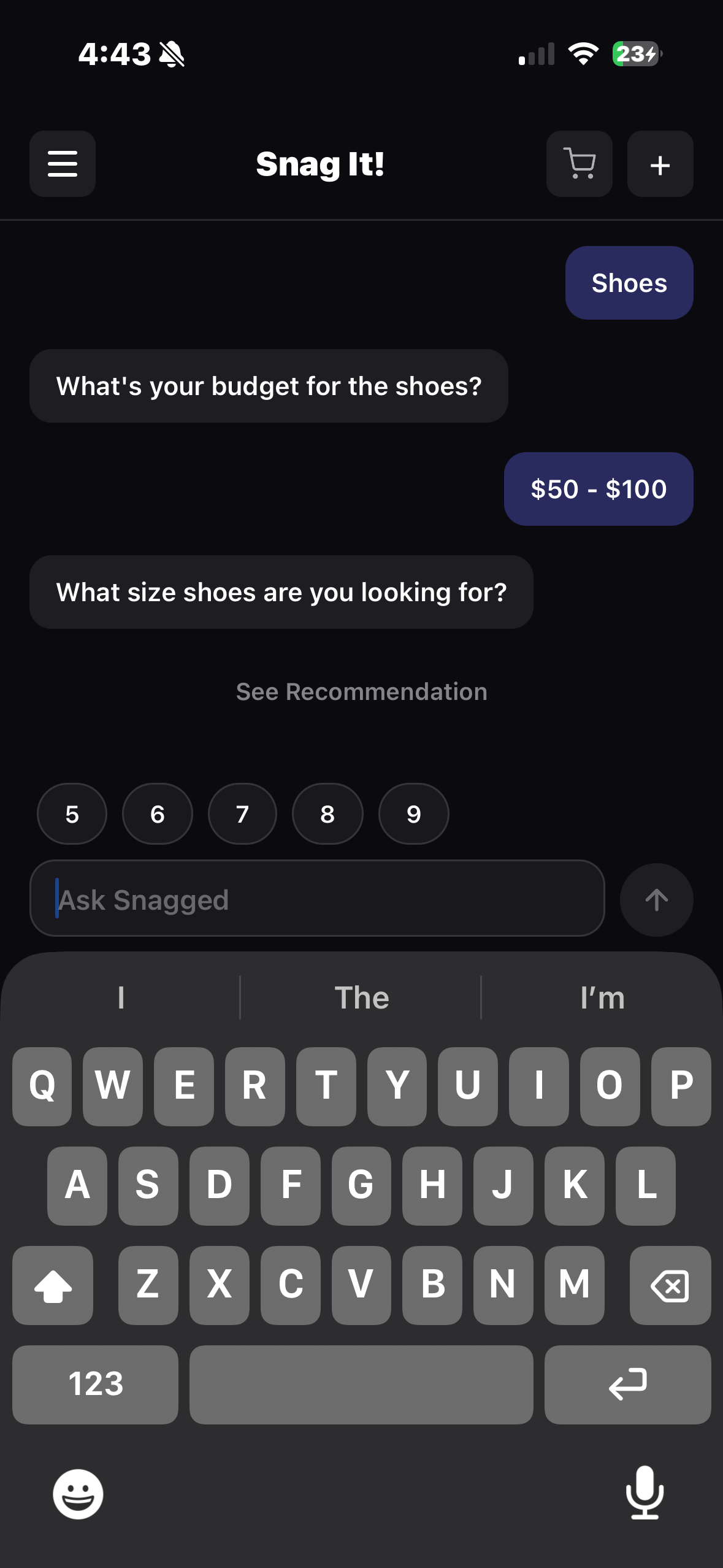
Task: Choose size 6 chip
Action: tap(158, 814)
